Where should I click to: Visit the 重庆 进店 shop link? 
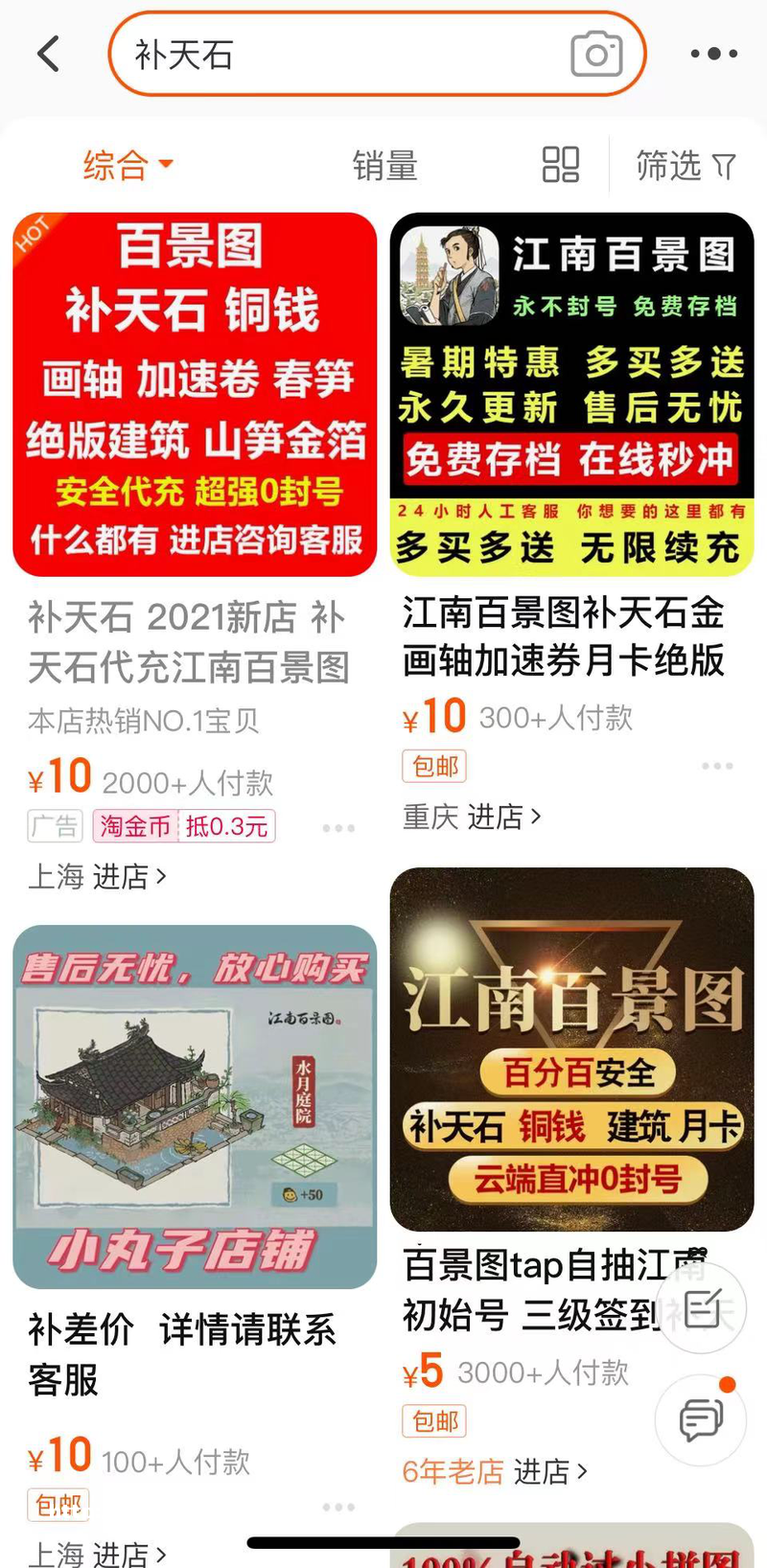click(472, 817)
